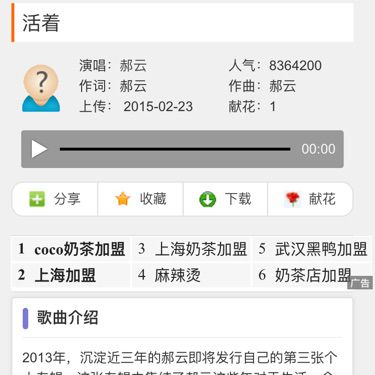Send a flower with 献花 button
Viewport: 375px width, 375px height.
coord(310,199)
